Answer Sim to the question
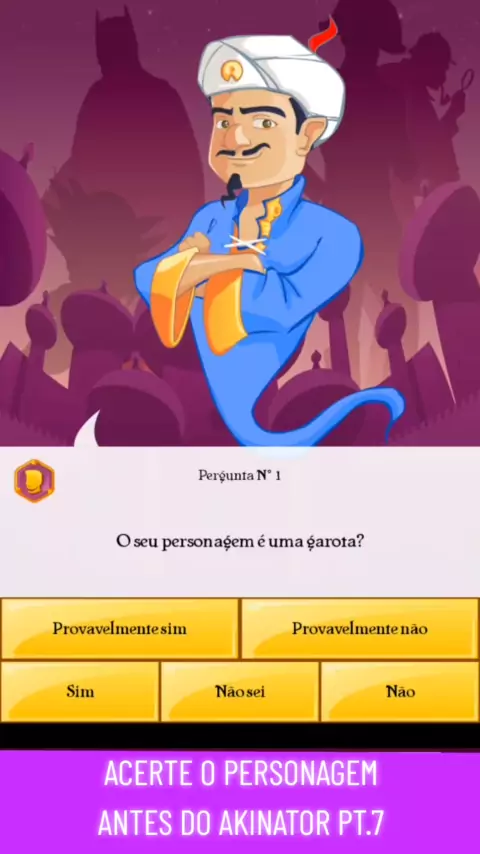The image size is (480, 854). pos(80,692)
